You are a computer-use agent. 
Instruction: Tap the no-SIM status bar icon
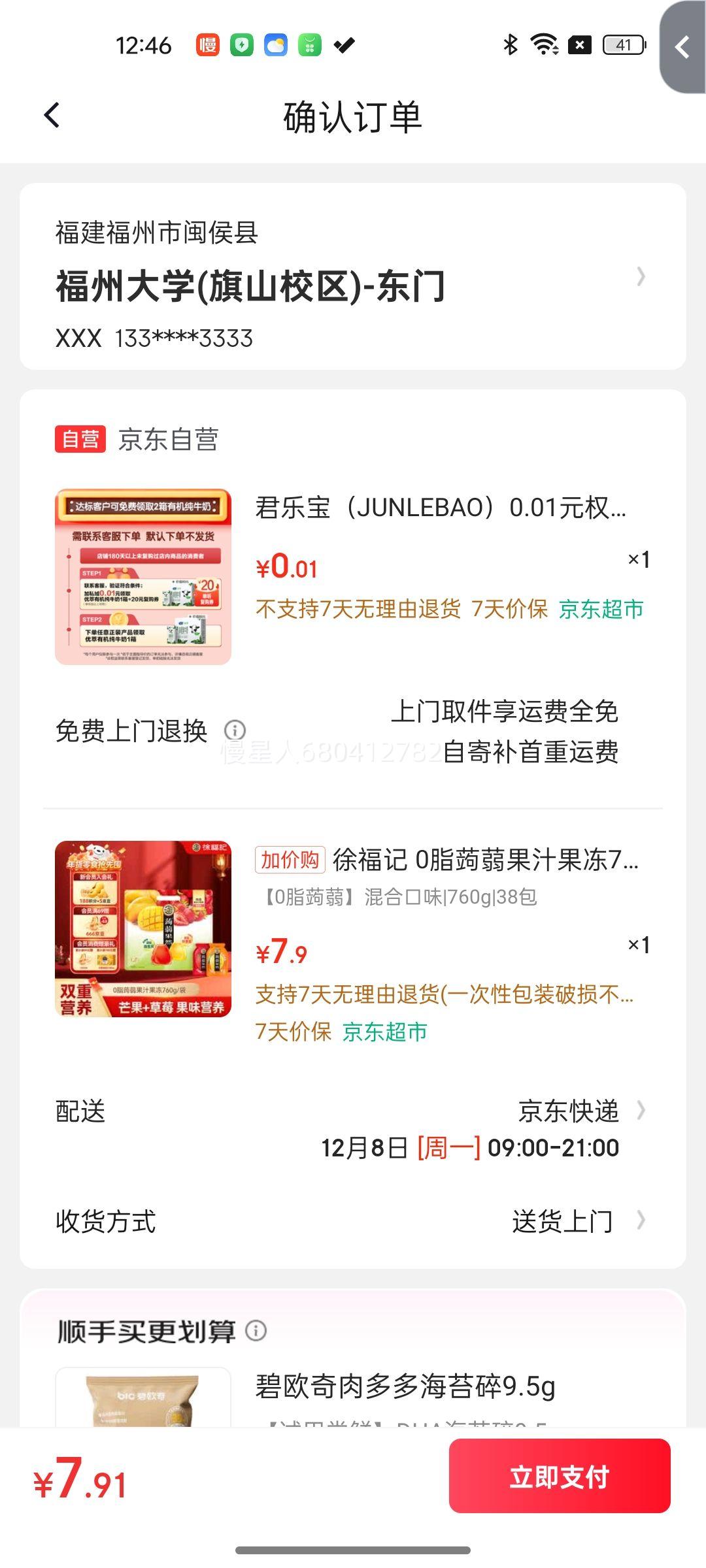coord(579,45)
